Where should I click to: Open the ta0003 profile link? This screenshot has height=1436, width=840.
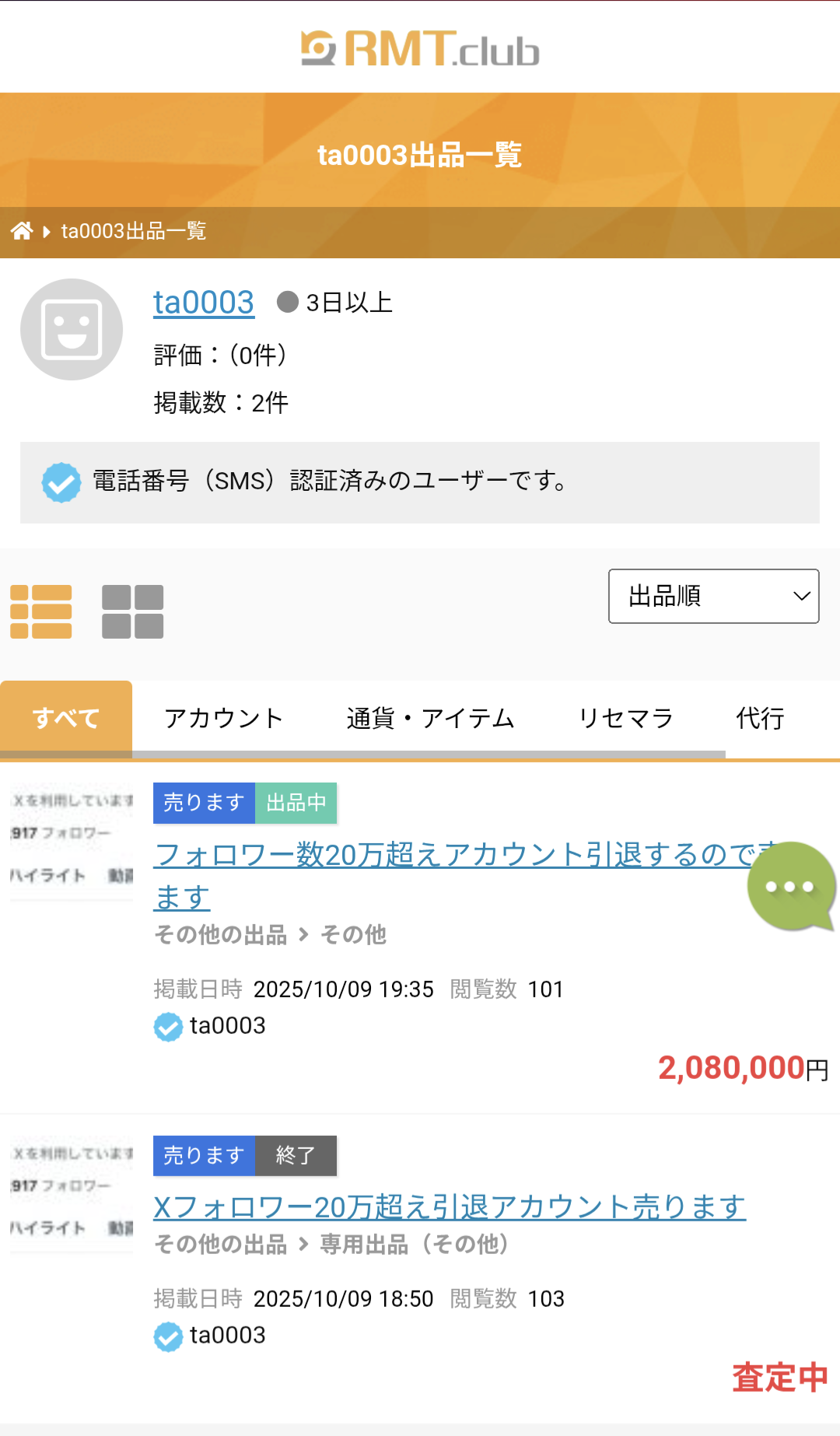[204, 302]
